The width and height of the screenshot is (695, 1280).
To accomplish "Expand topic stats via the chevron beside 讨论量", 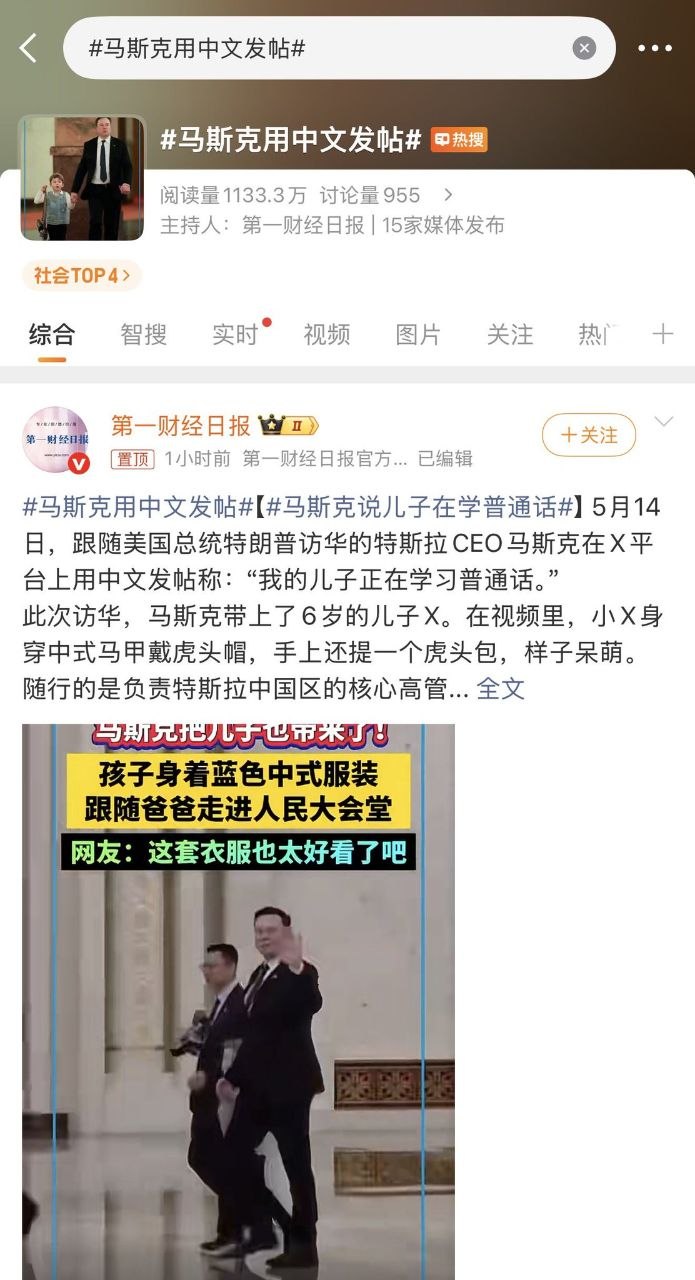I will [448, 195].
